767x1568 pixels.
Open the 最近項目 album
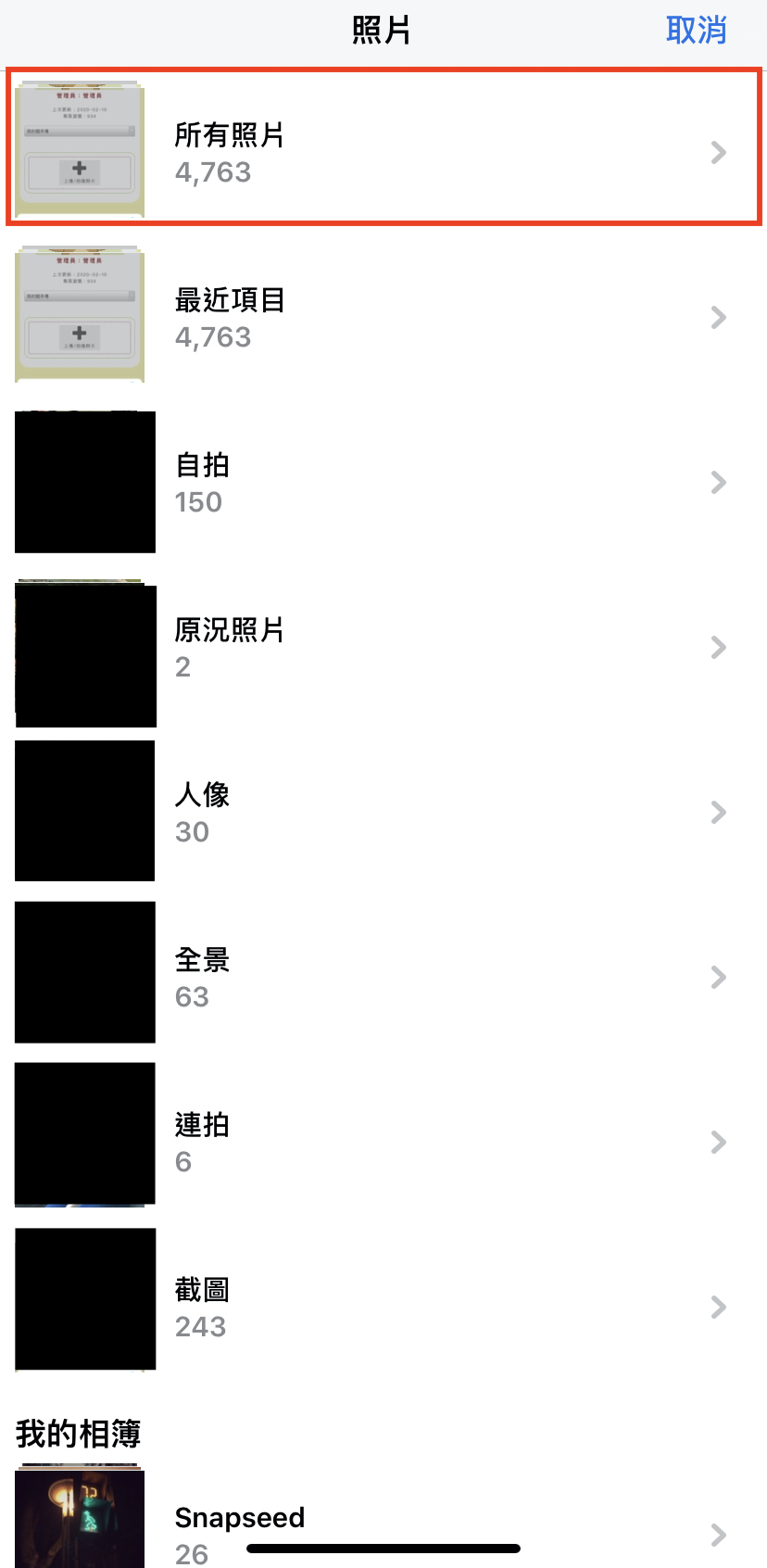tap(383, 317)
